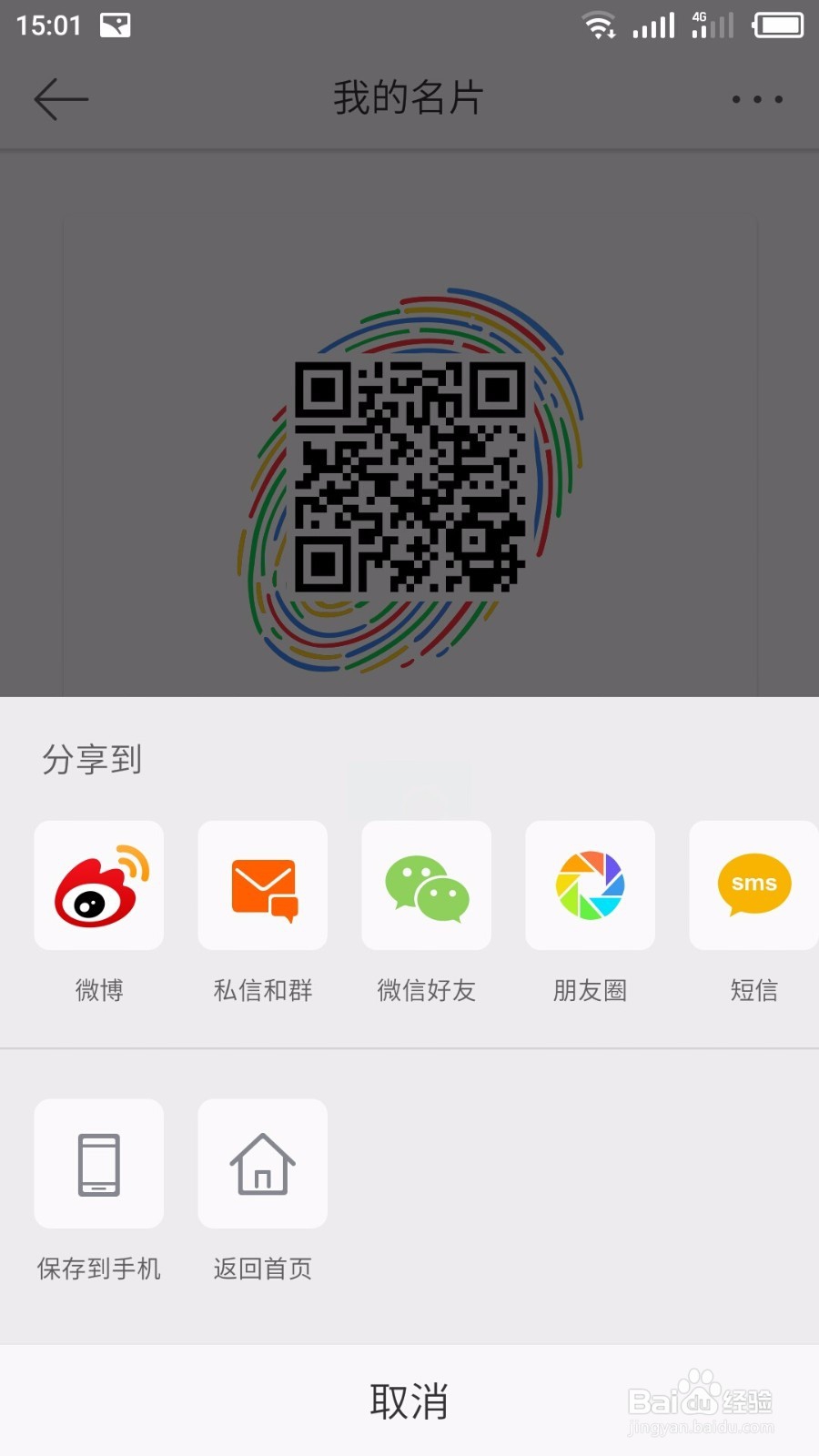
Task: Tap the 我的名片 title
Action: (x=409, y=96)
